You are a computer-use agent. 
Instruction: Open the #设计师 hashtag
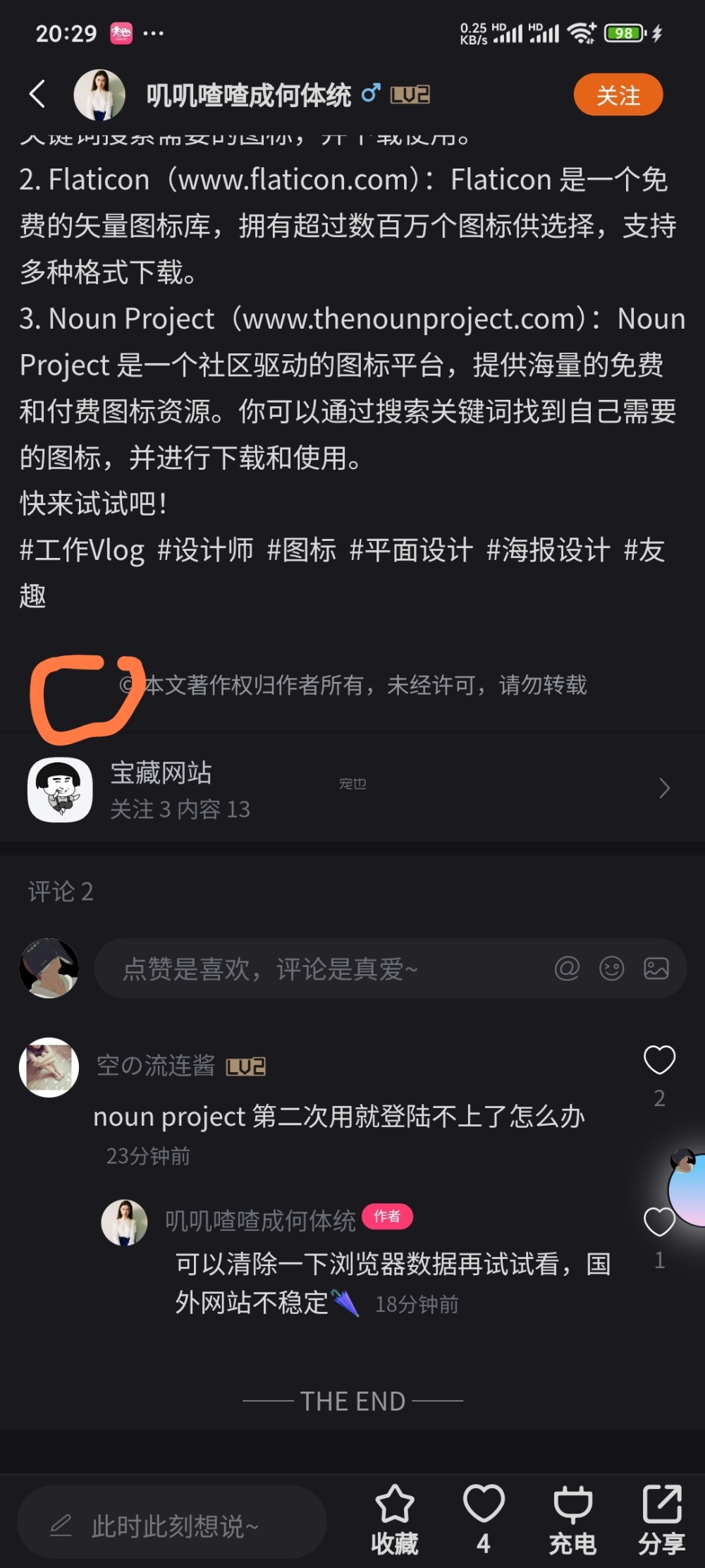click(x=205, y=550)
